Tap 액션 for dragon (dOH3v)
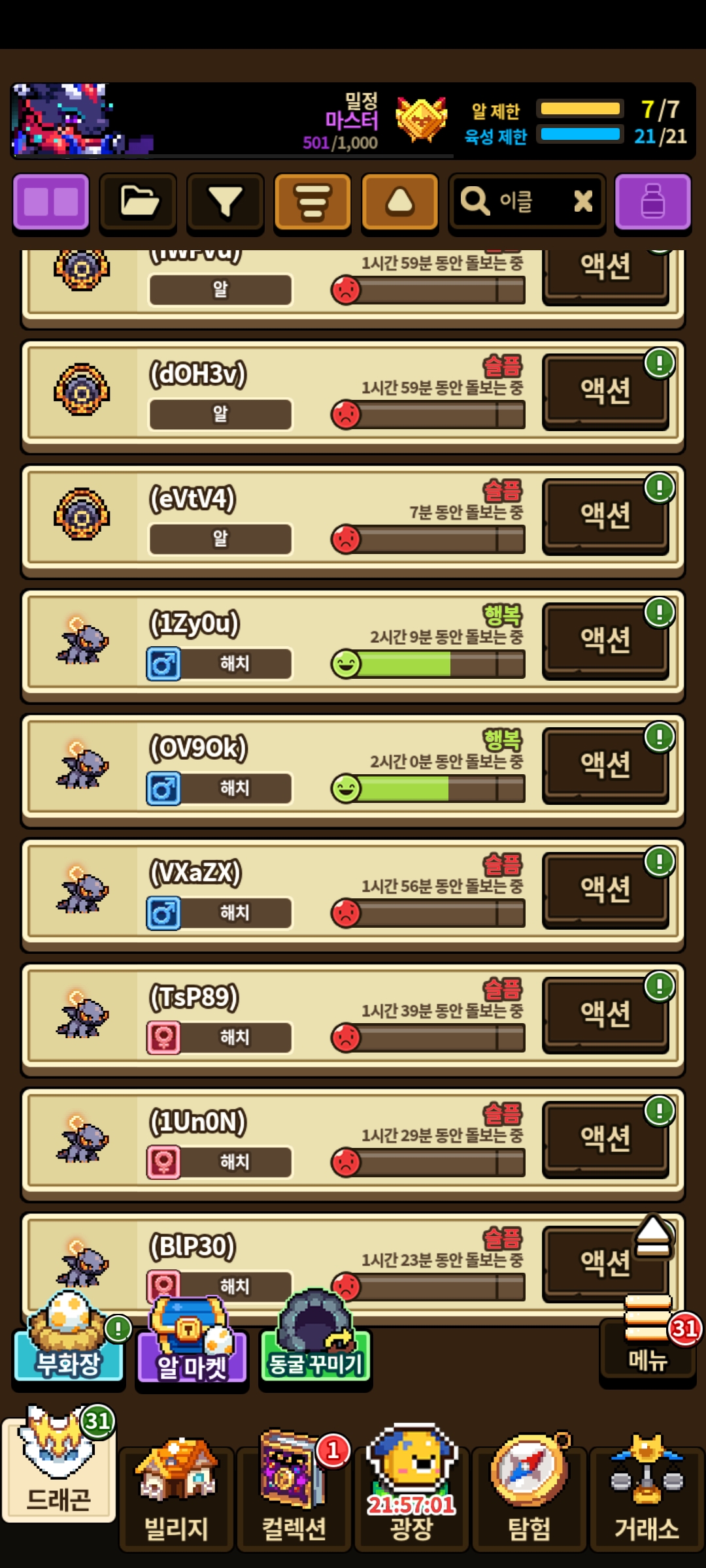The image size is (706, 1568). 605,391
